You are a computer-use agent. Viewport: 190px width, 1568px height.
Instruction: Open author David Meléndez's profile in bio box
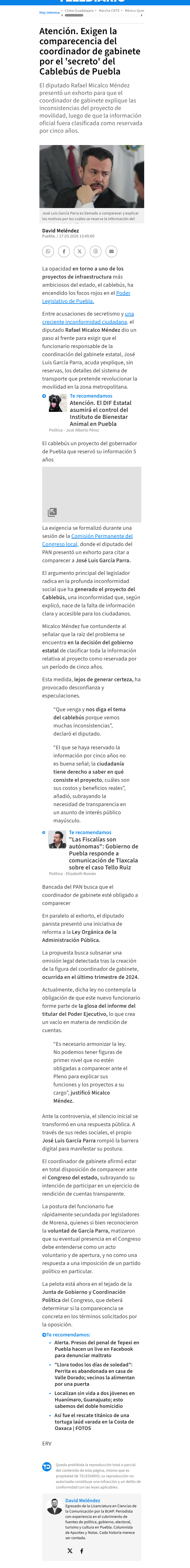tap(82, 1501)
